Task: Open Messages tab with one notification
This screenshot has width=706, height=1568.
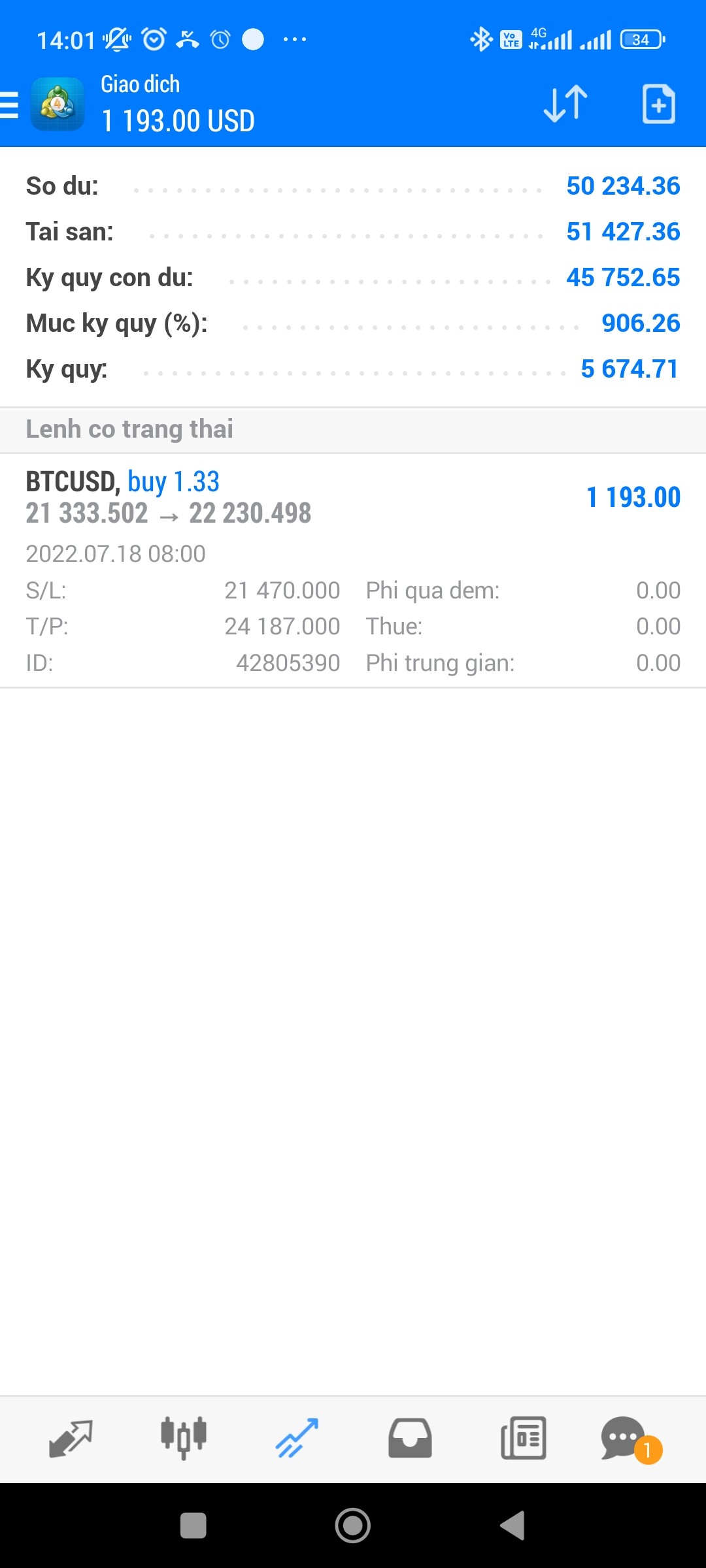Action: pyautogui.click(x=624, y=1438)
